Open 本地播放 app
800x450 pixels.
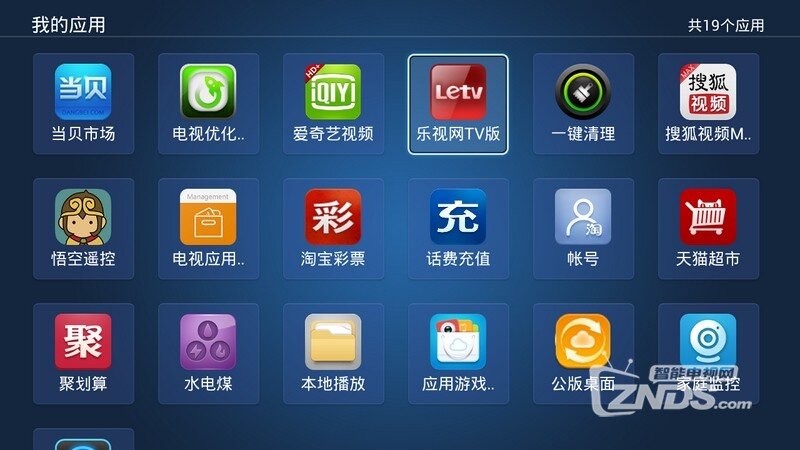point(333,353)
